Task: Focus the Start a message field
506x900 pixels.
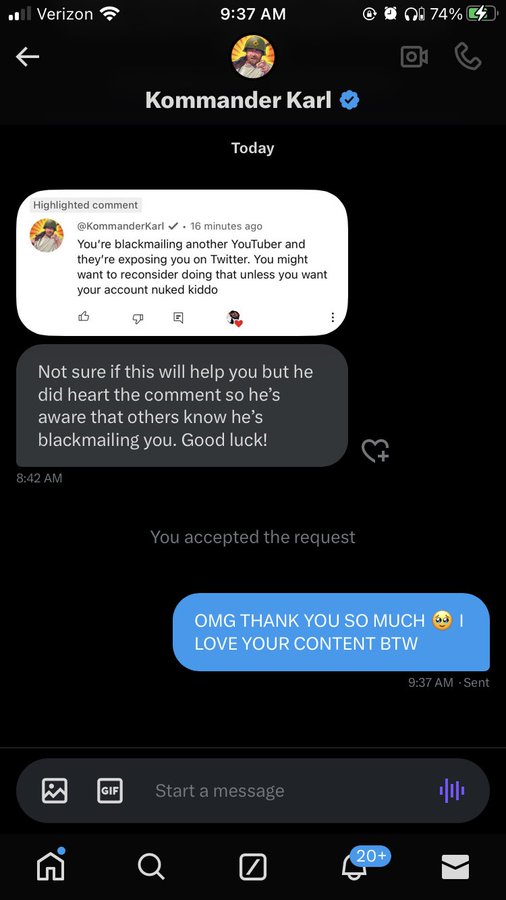Action: tap(281, 790)
